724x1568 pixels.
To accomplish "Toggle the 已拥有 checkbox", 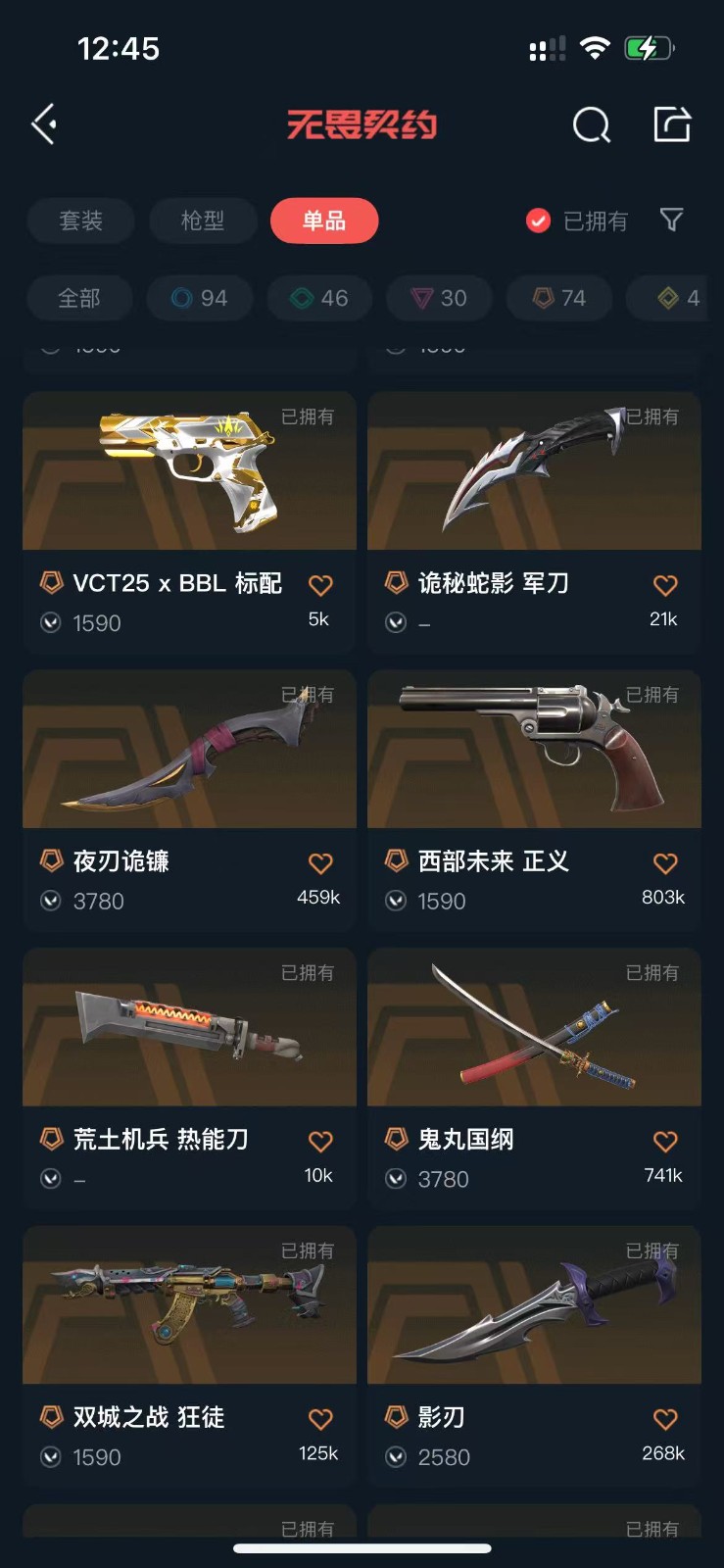I will [x=539, y=220].
